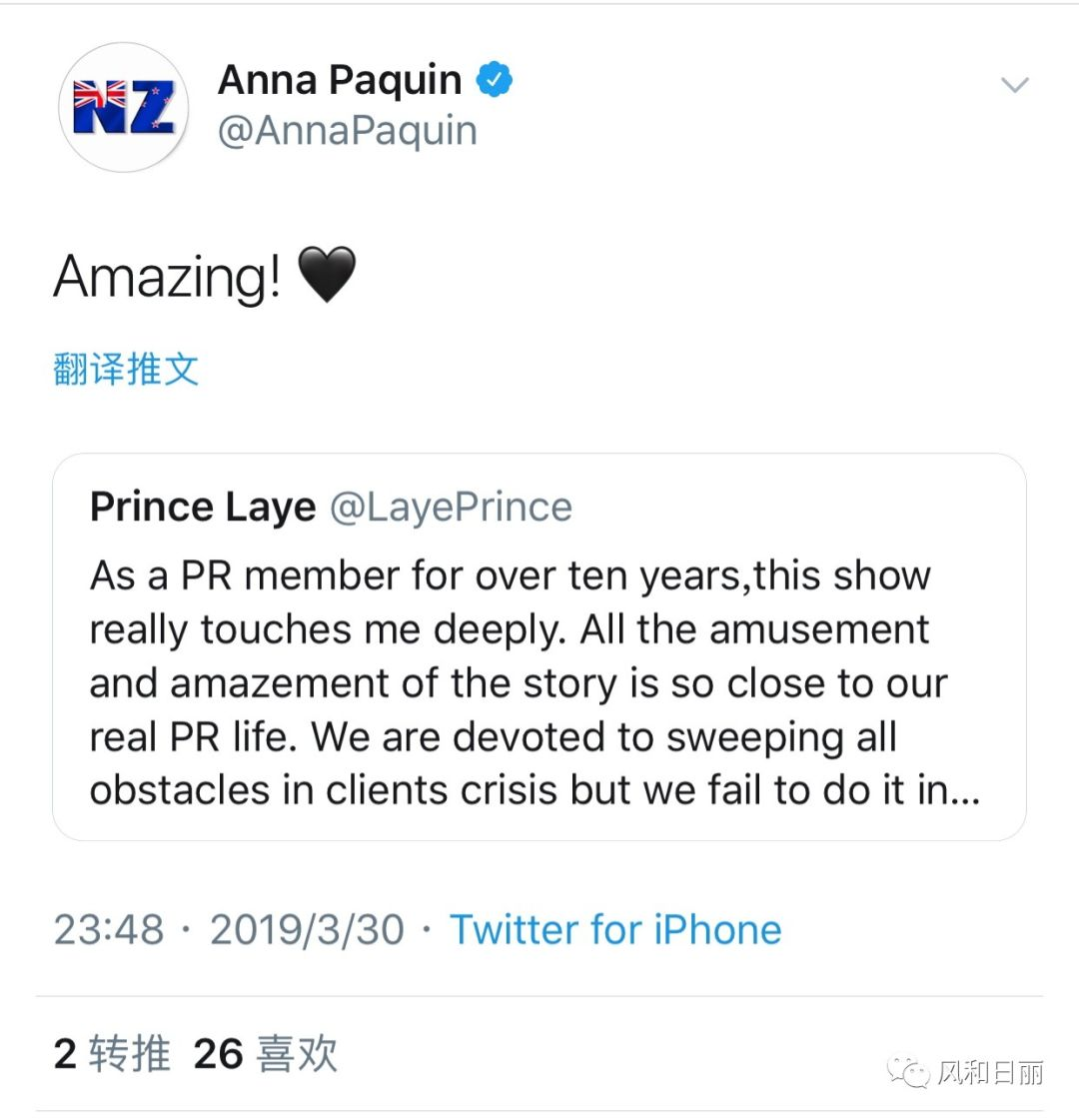Image resolution: width=1079 pixels, height=1120 pixels.
Task: Tap 翻译推文 to translate the tweet
Action: [x=126, y=370]
